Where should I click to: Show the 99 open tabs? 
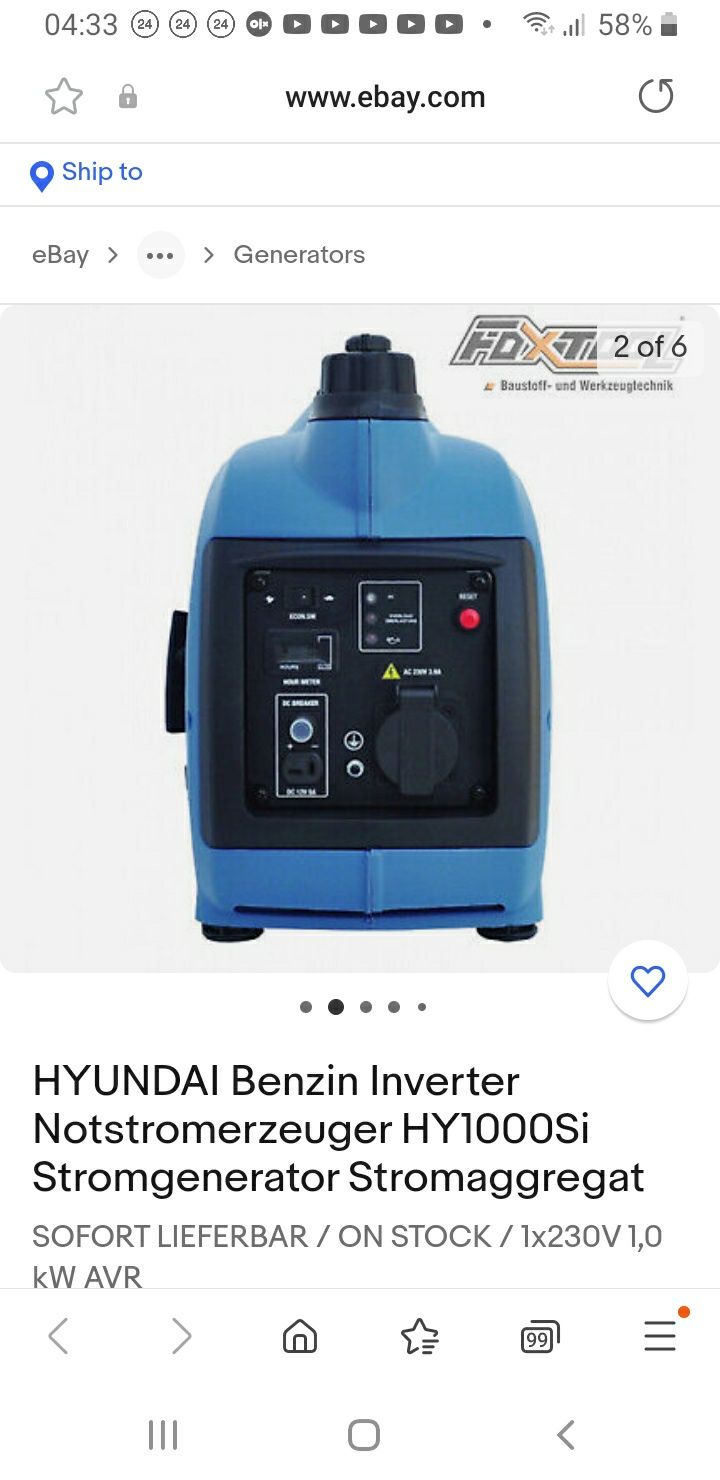[539, 1337]
